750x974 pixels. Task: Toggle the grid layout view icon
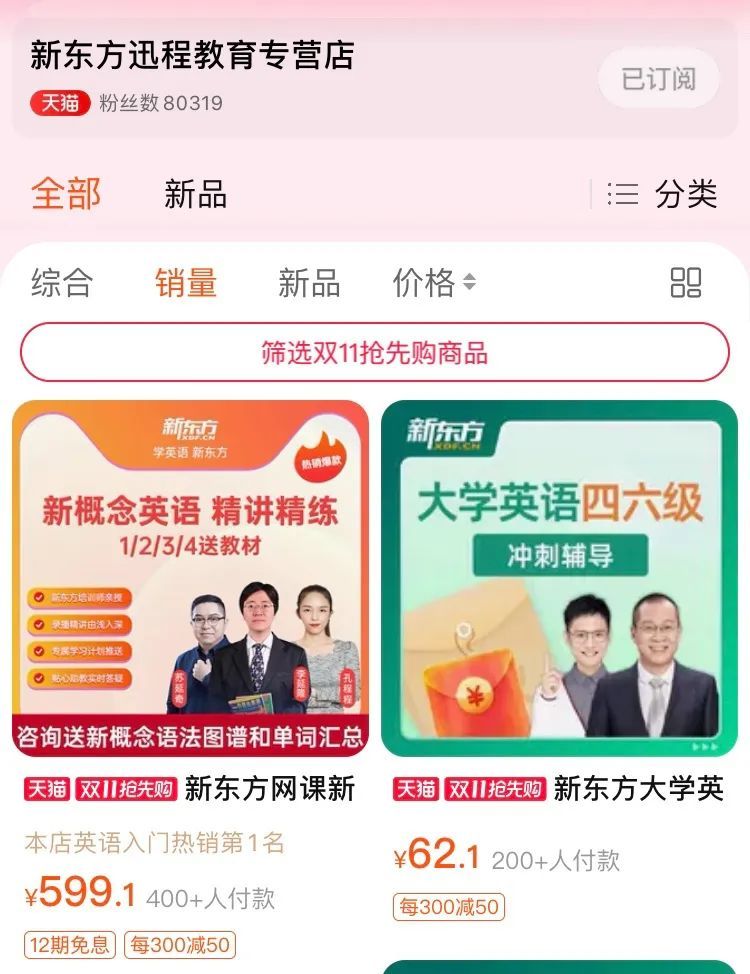pyautogui.click(x=685, y=283)
